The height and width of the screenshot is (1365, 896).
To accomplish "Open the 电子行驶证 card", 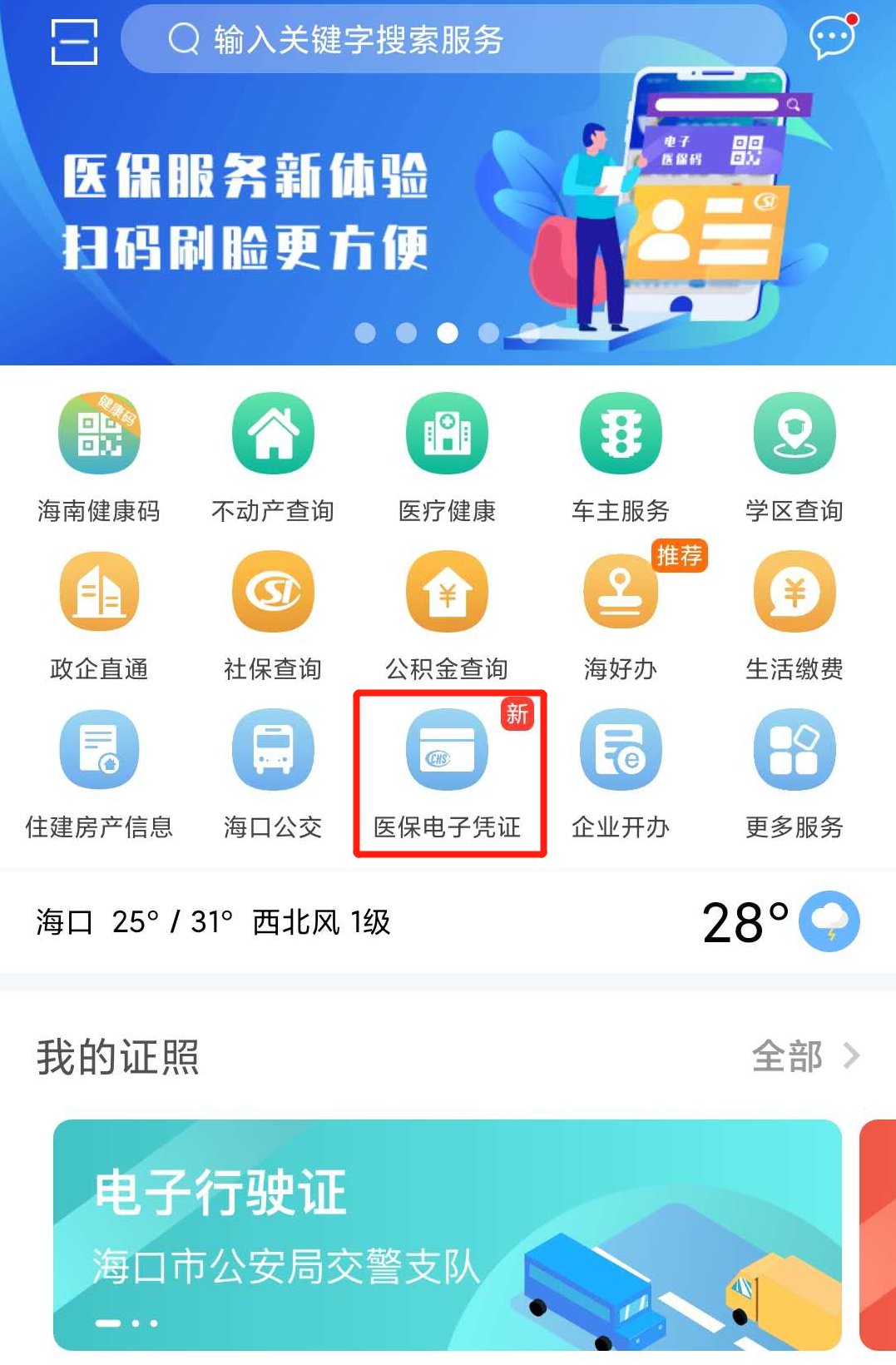I will (x=448, y=1233).
